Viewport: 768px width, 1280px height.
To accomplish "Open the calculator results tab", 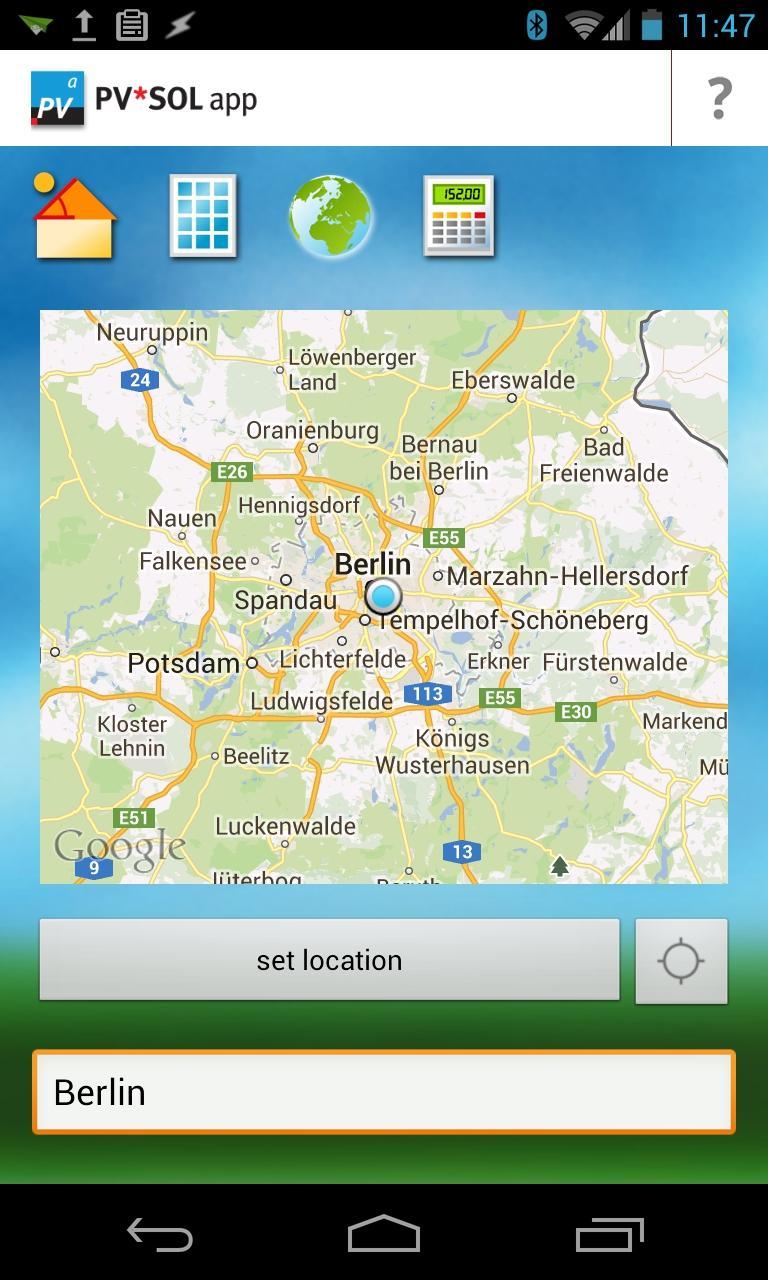I will coord(459,216).
